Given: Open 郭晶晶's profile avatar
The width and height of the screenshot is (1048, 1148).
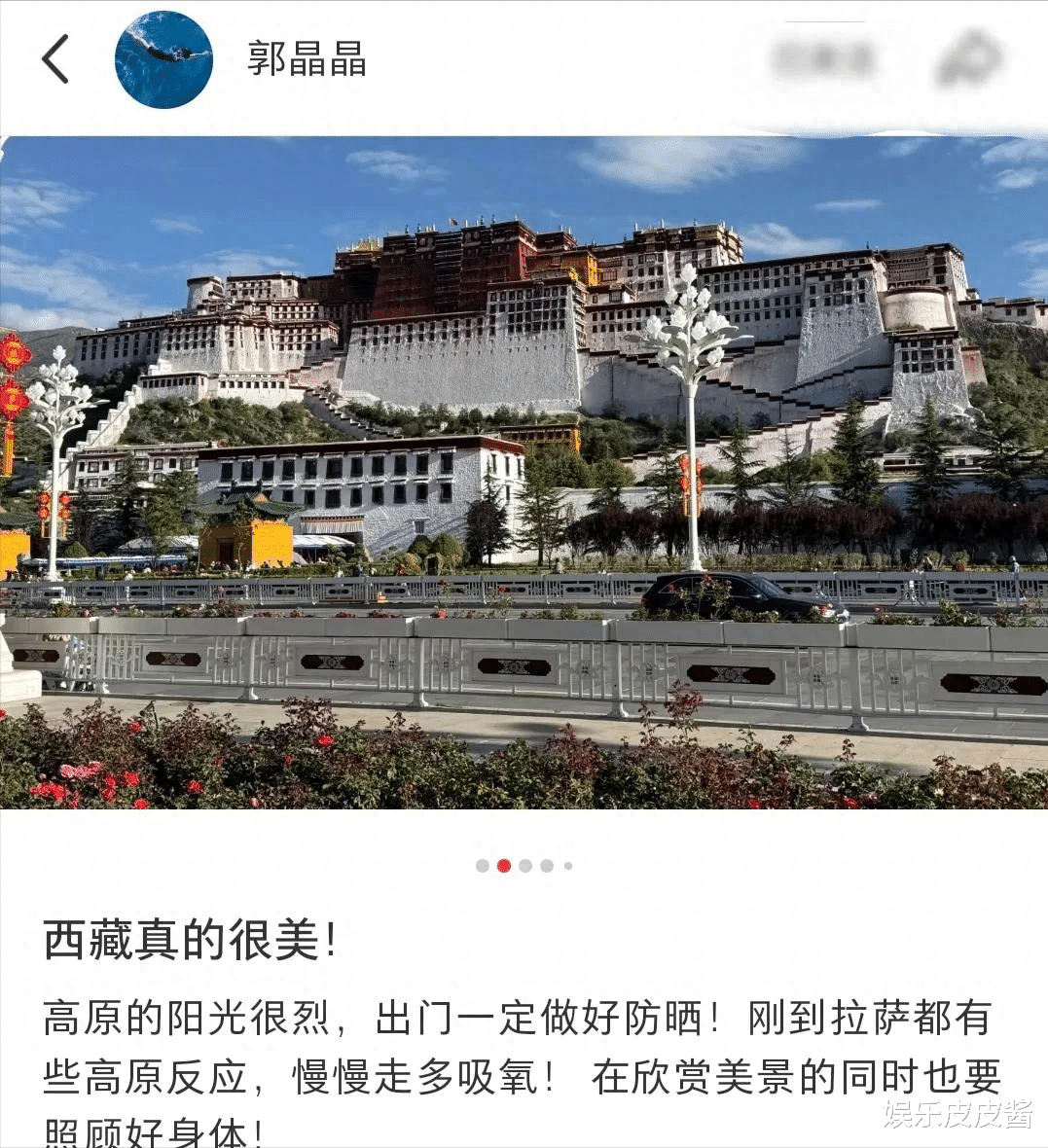Looking at the screenshot, I should [163, 60].
